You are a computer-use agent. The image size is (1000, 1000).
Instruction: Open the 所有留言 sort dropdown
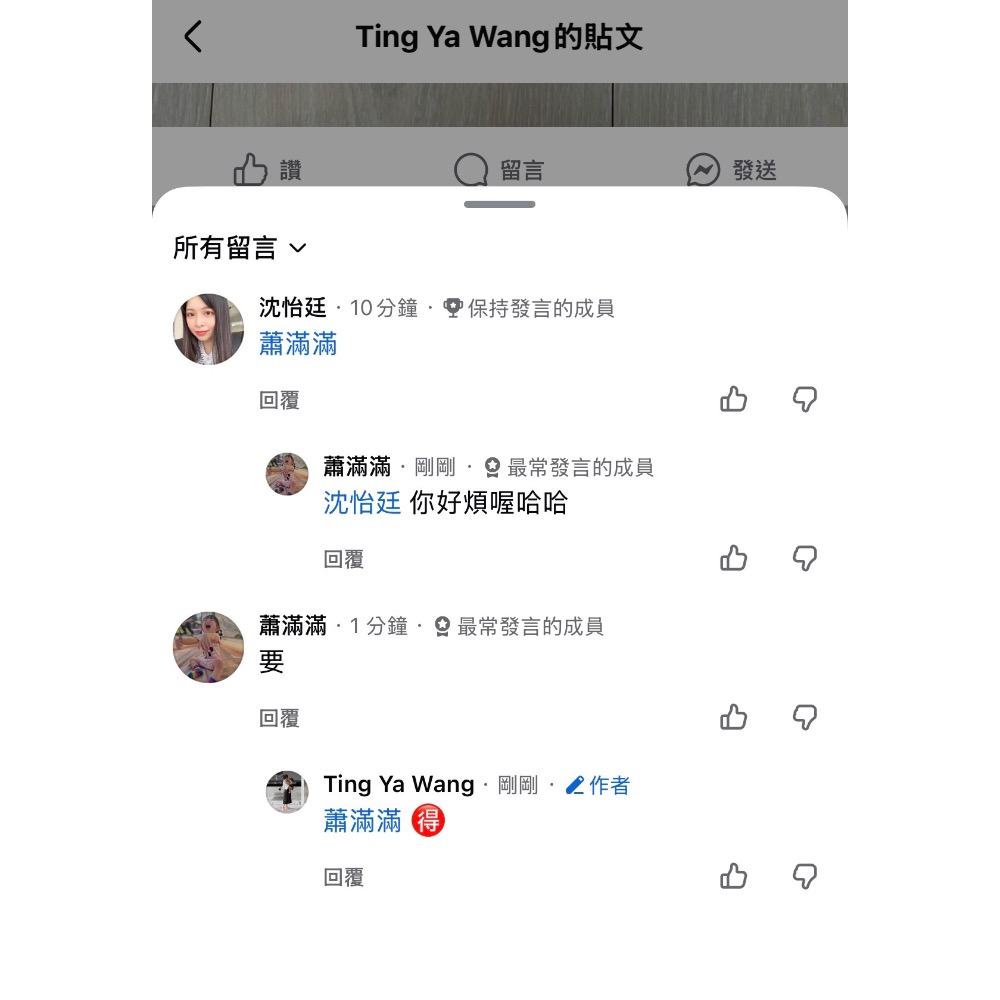[x=240, y=247]
